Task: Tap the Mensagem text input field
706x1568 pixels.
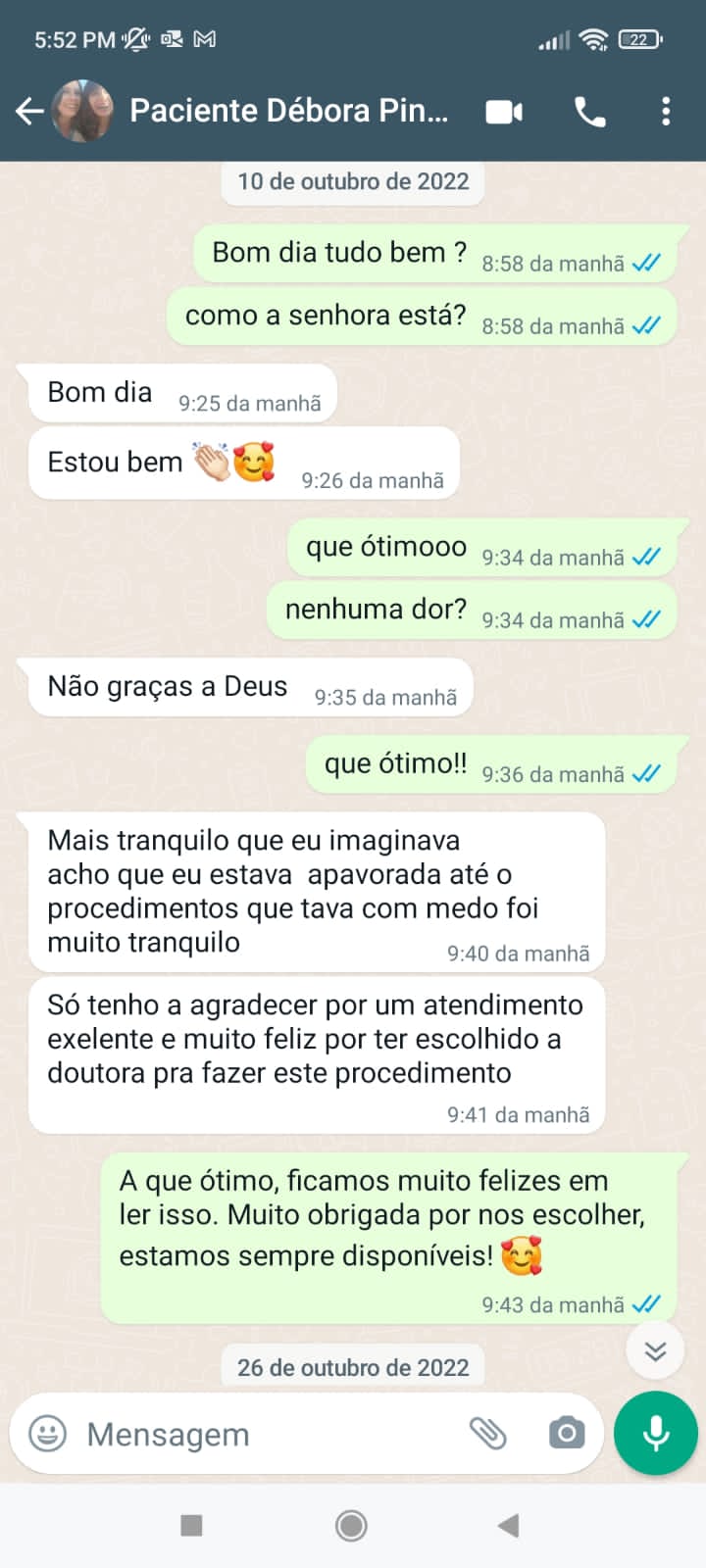Action: 245,1434
